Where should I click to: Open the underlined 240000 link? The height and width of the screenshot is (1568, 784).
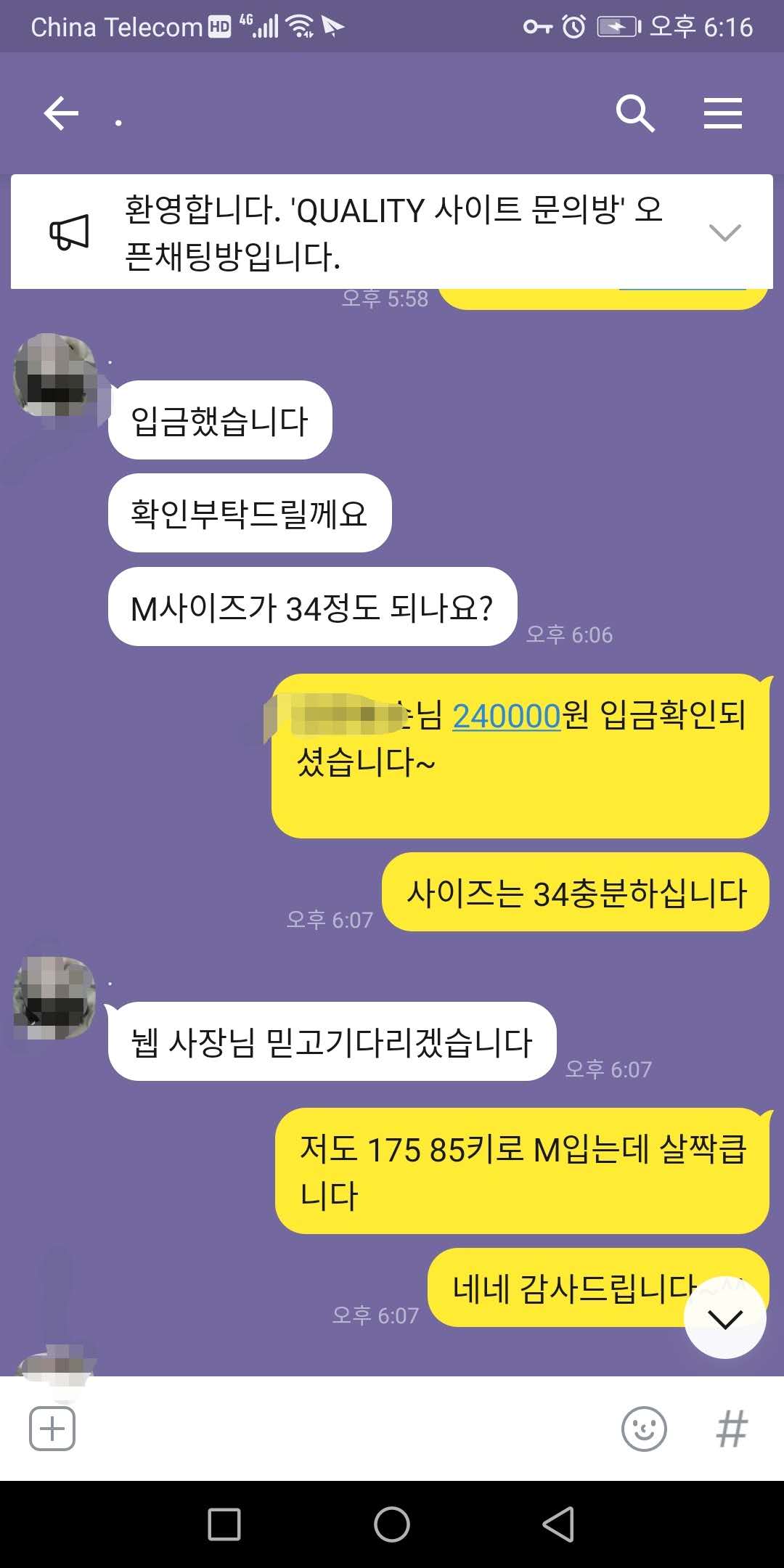point(507,716)
